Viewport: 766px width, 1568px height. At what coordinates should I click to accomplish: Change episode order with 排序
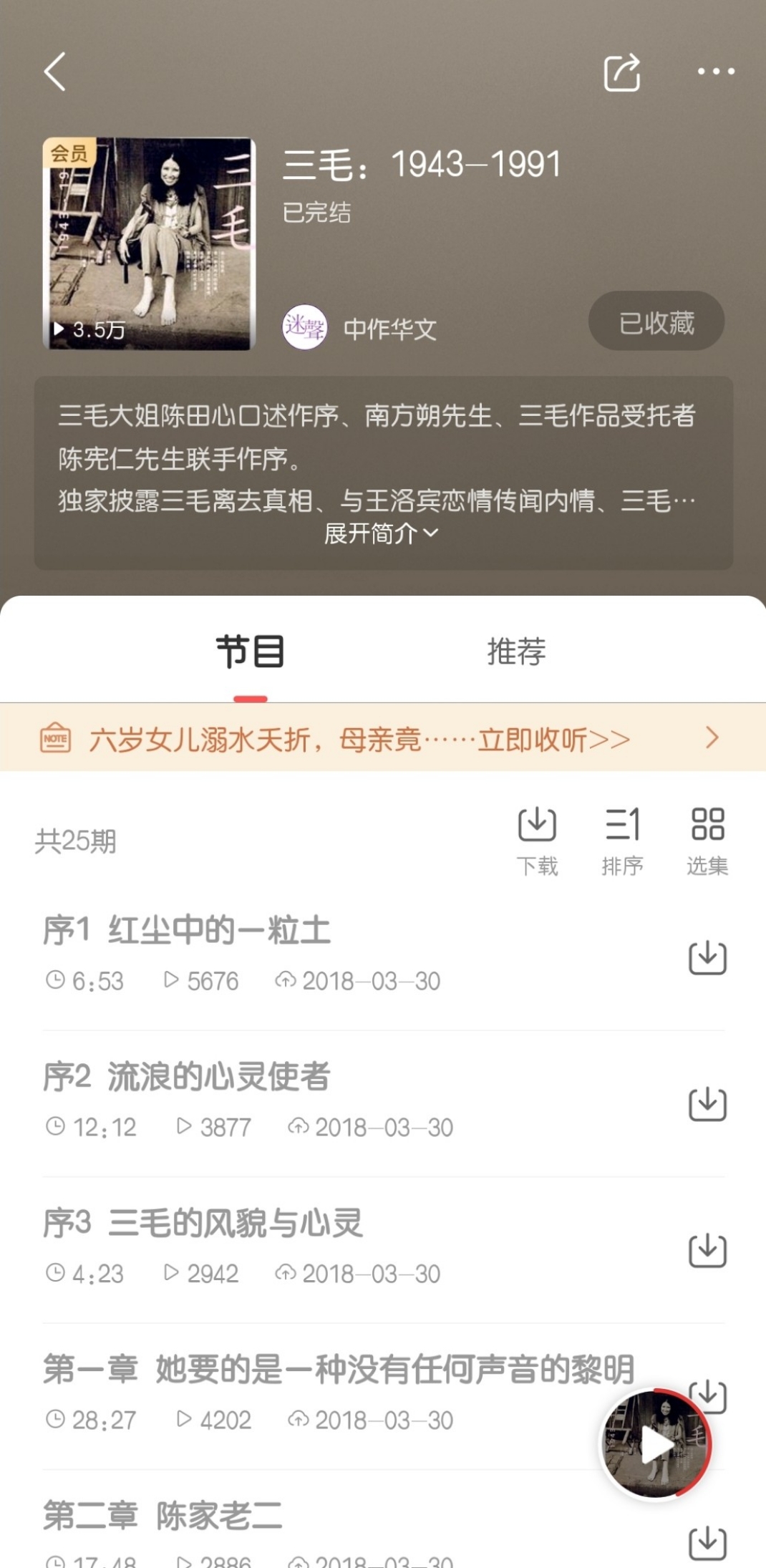(x=622, y=841)
